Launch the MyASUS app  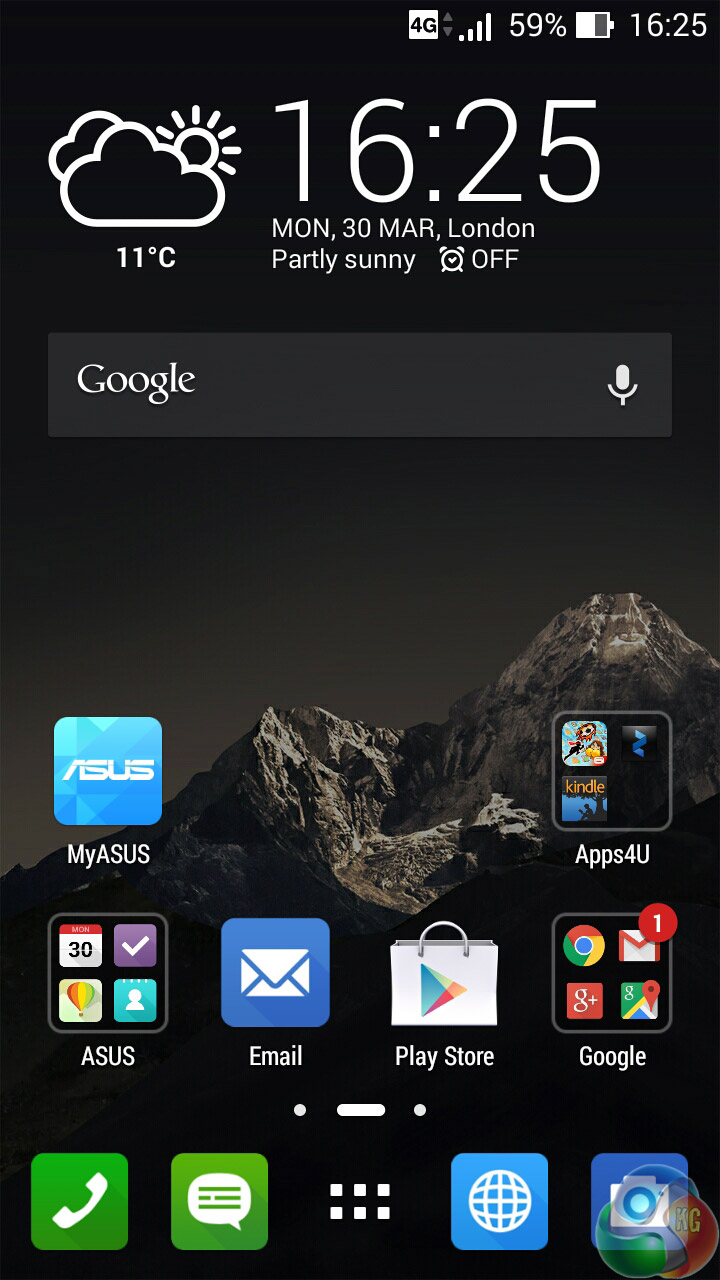pos(108,771)
